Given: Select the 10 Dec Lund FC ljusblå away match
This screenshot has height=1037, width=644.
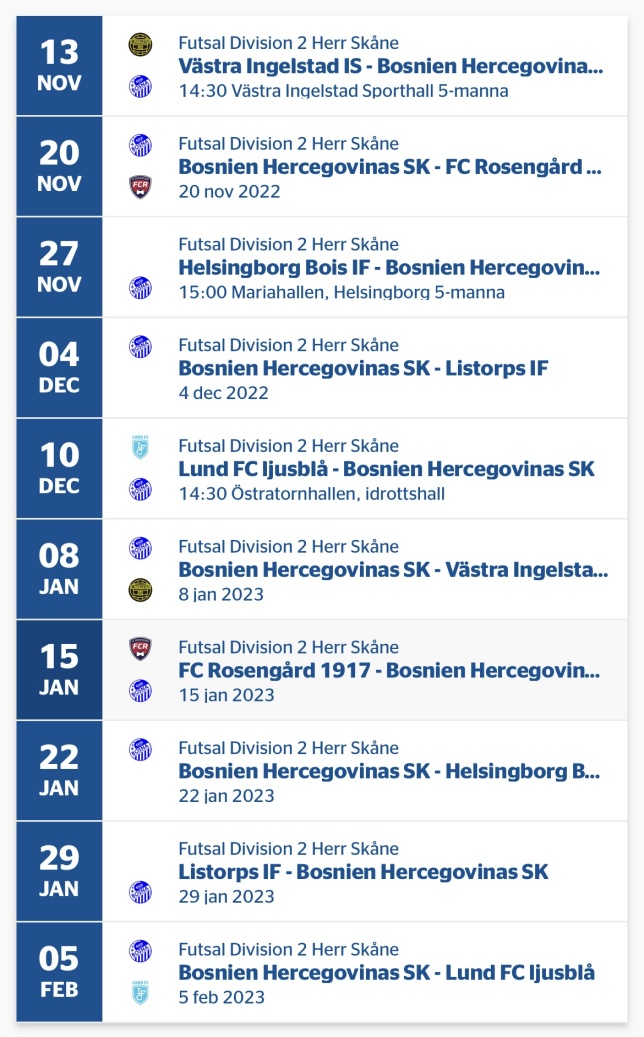Looking at the screenshot, I should [x=322, y=469].
